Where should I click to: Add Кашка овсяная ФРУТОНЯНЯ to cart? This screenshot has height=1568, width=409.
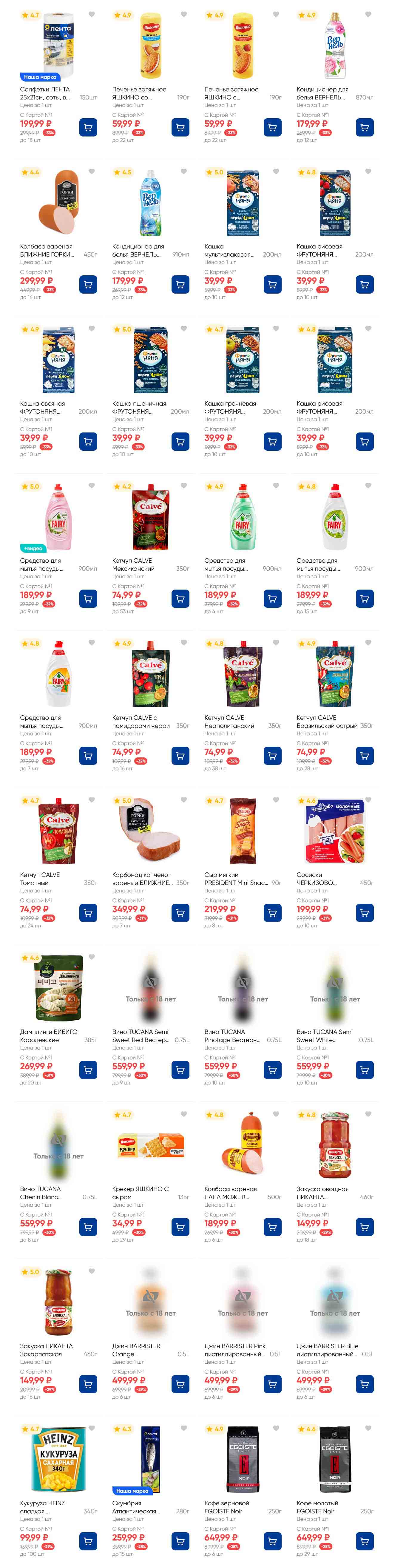88,441
